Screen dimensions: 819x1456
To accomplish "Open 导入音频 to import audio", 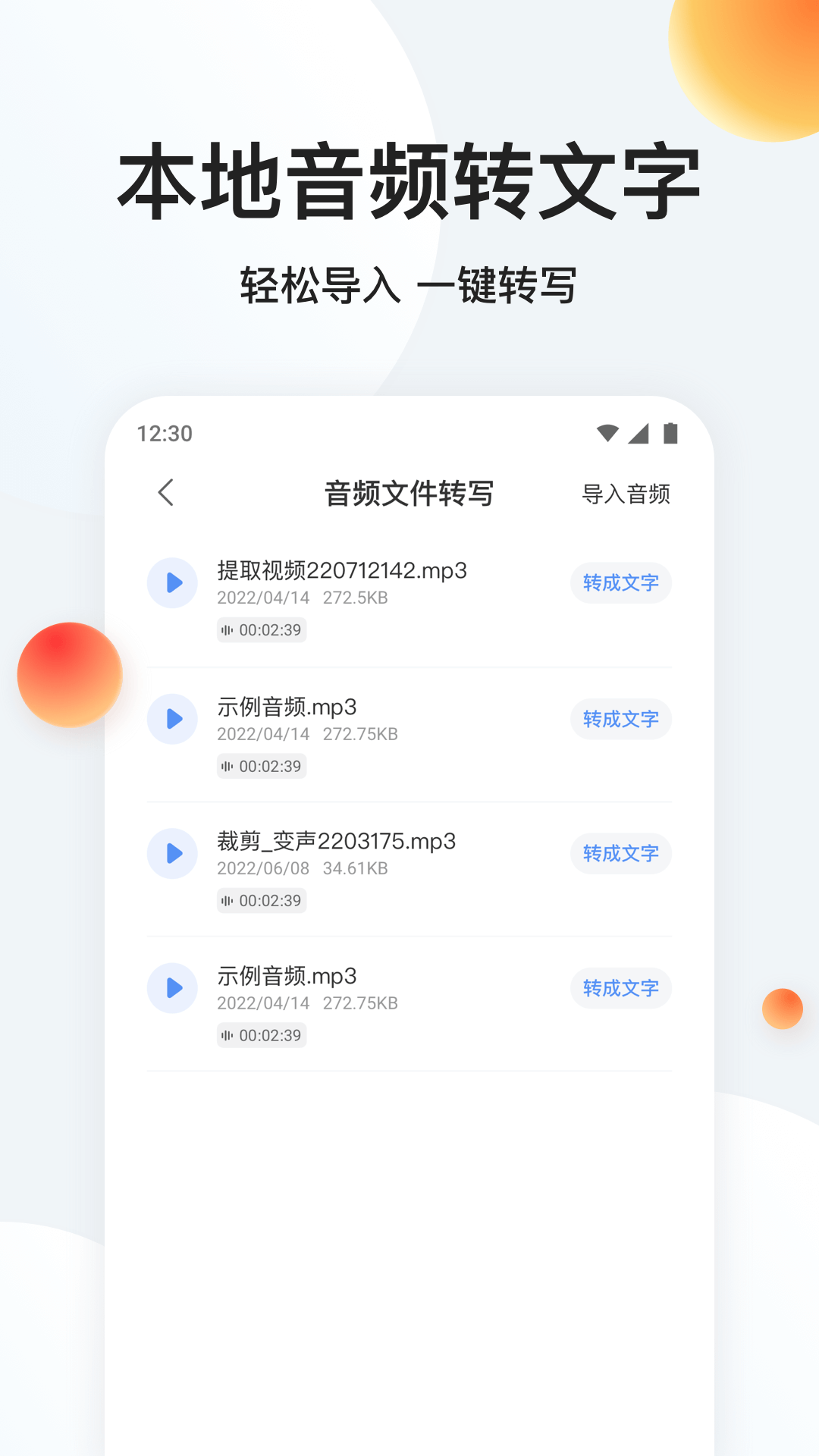I will [x=626, y=493].
